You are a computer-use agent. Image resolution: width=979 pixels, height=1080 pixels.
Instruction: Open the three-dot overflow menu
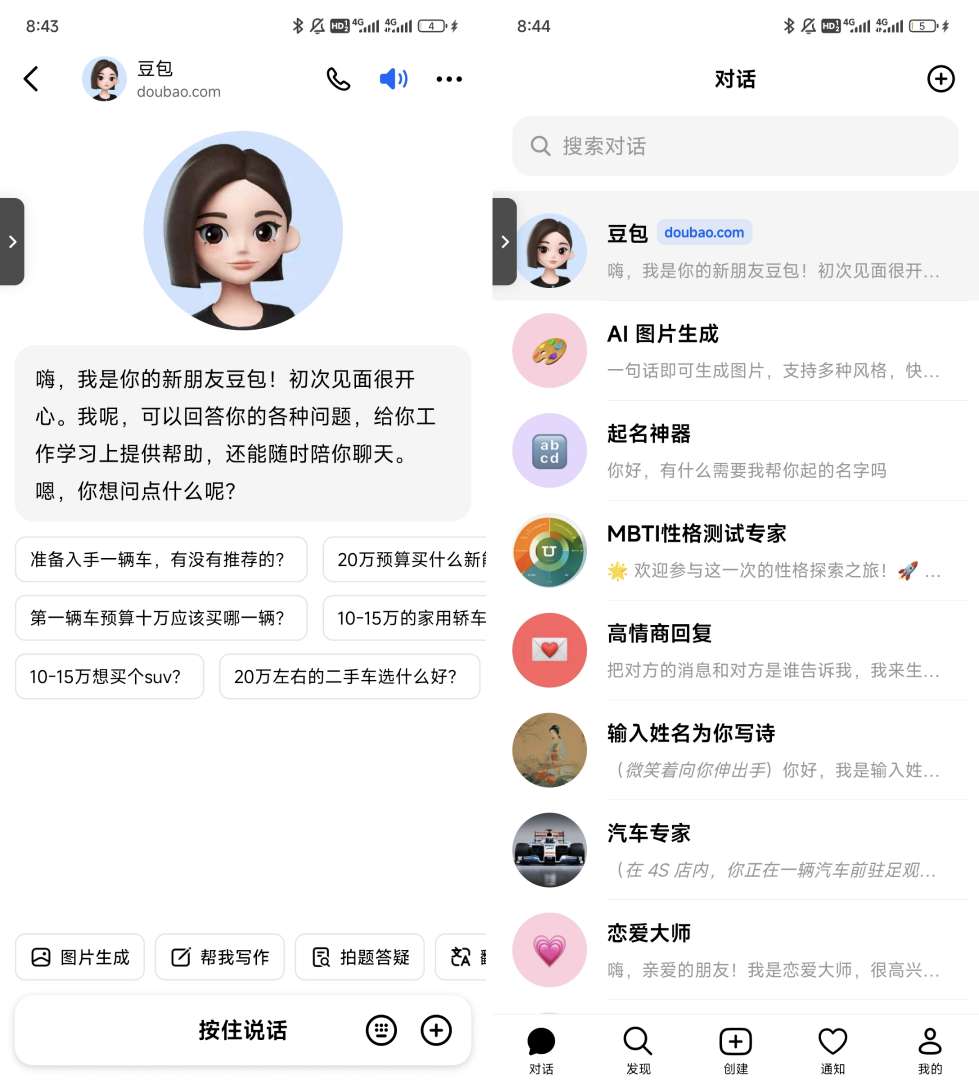449,79
